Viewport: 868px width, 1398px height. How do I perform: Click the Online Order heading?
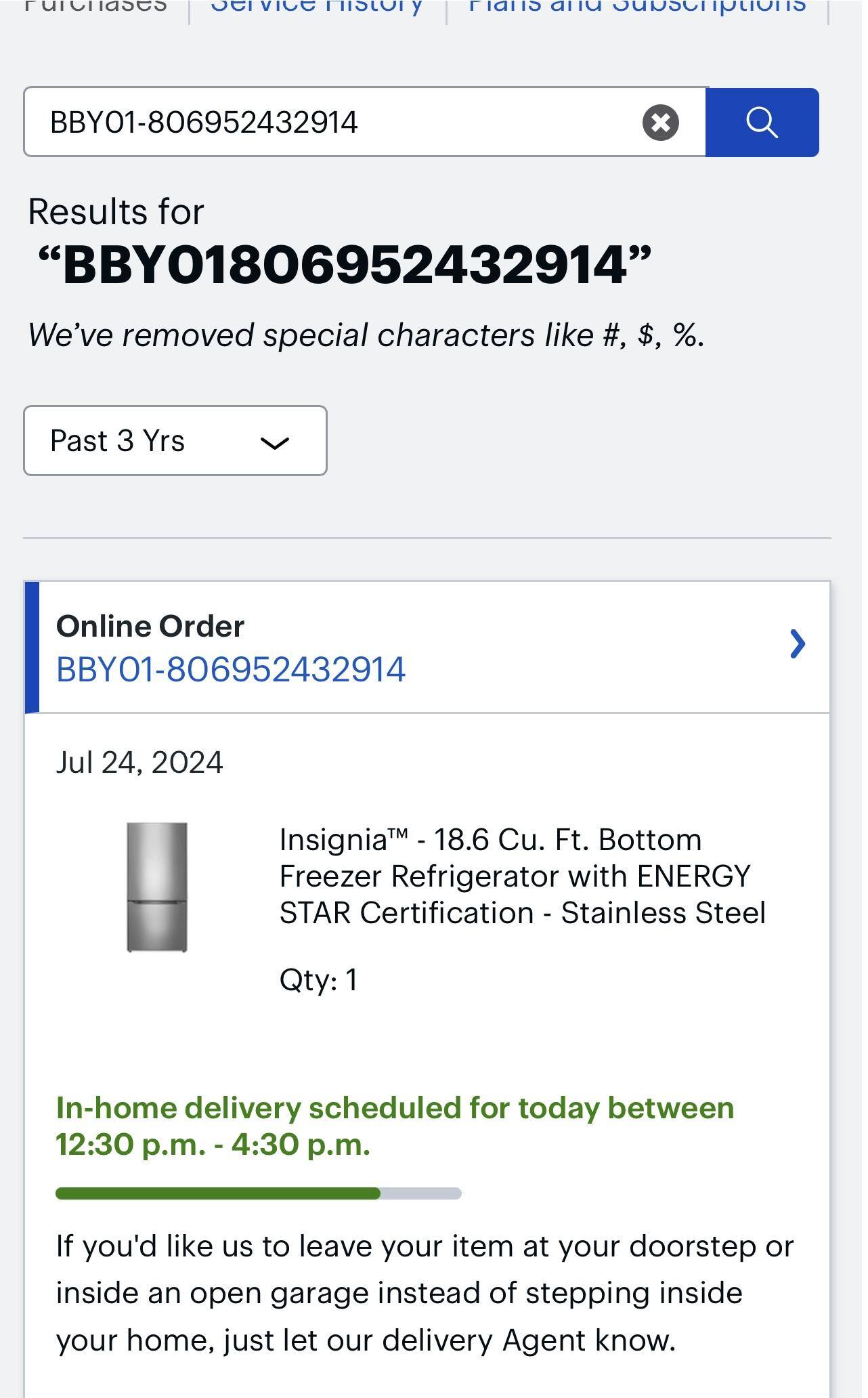pos(150,625)
